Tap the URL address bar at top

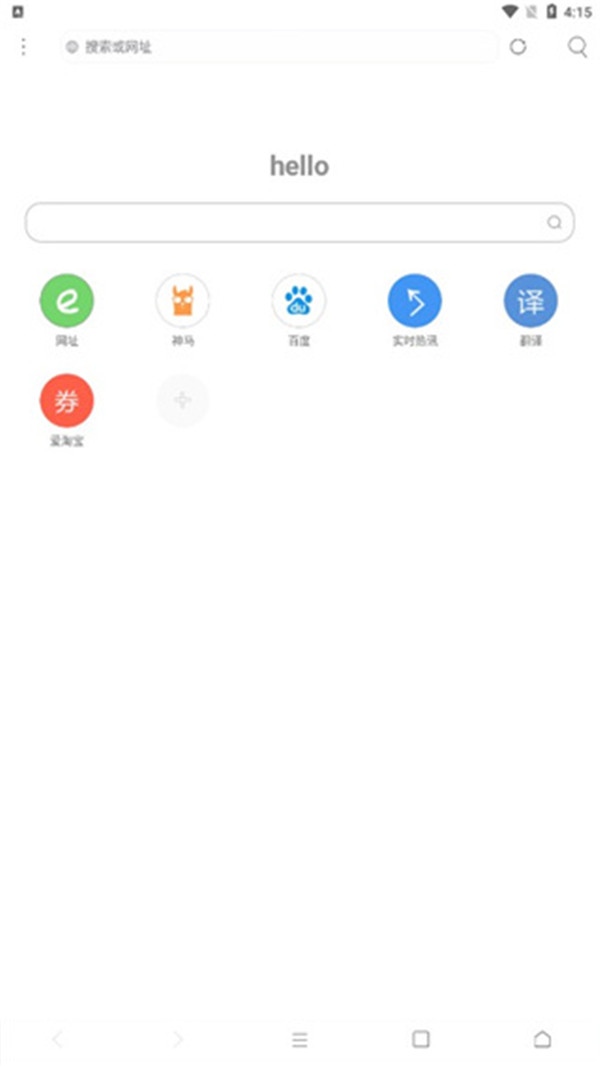coord(279,47)
